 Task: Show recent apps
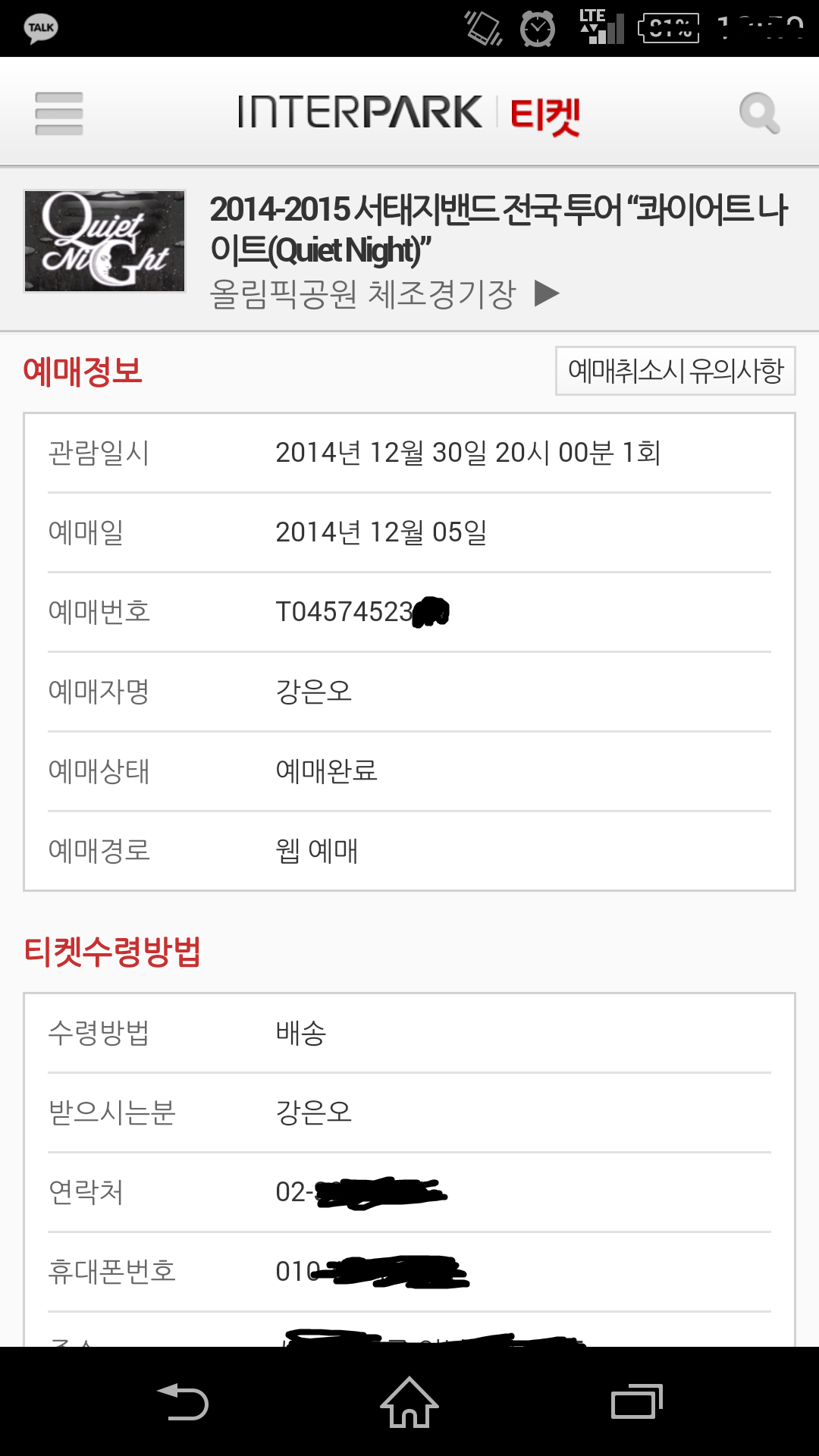click(636, 1401)
